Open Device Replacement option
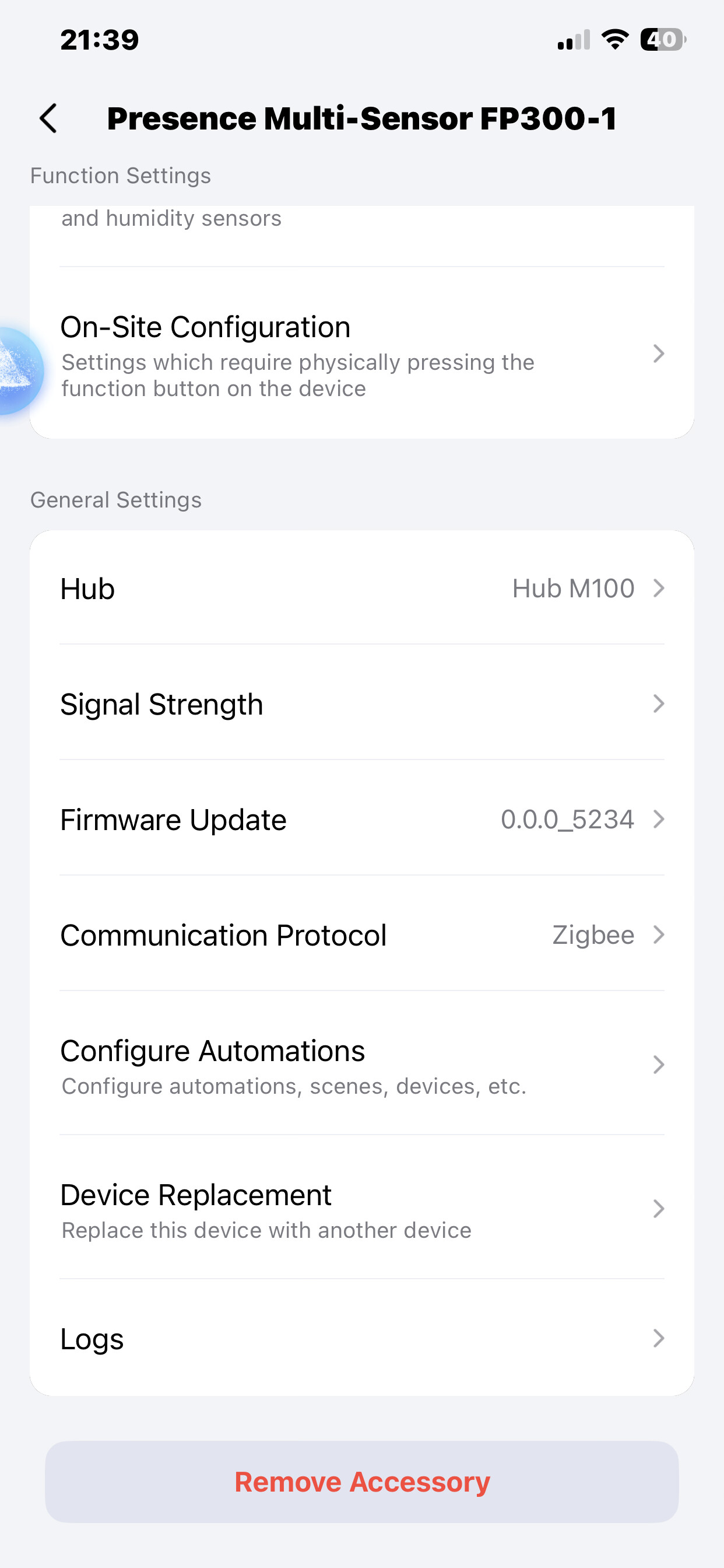 (x=361, y=1209)
